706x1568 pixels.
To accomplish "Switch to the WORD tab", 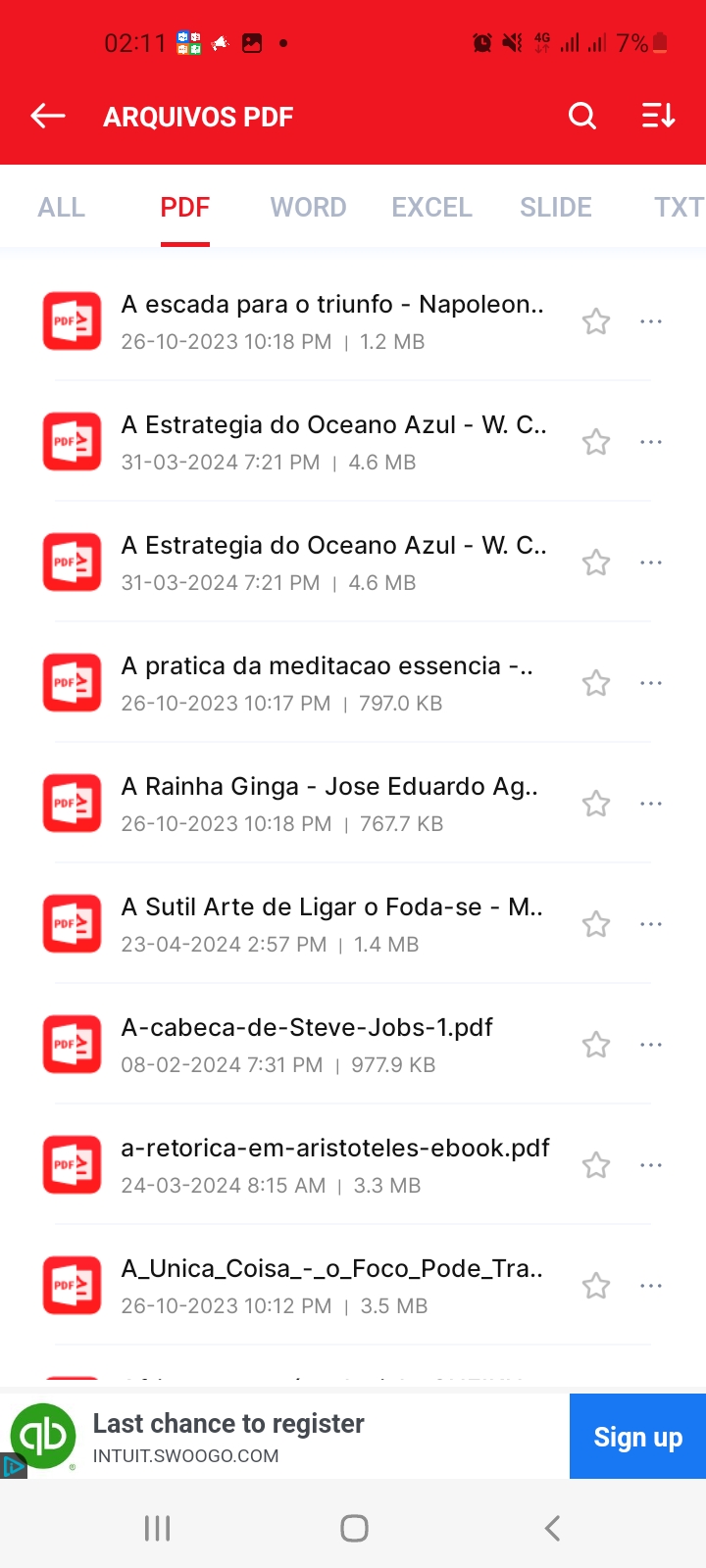I will (308, 208).
